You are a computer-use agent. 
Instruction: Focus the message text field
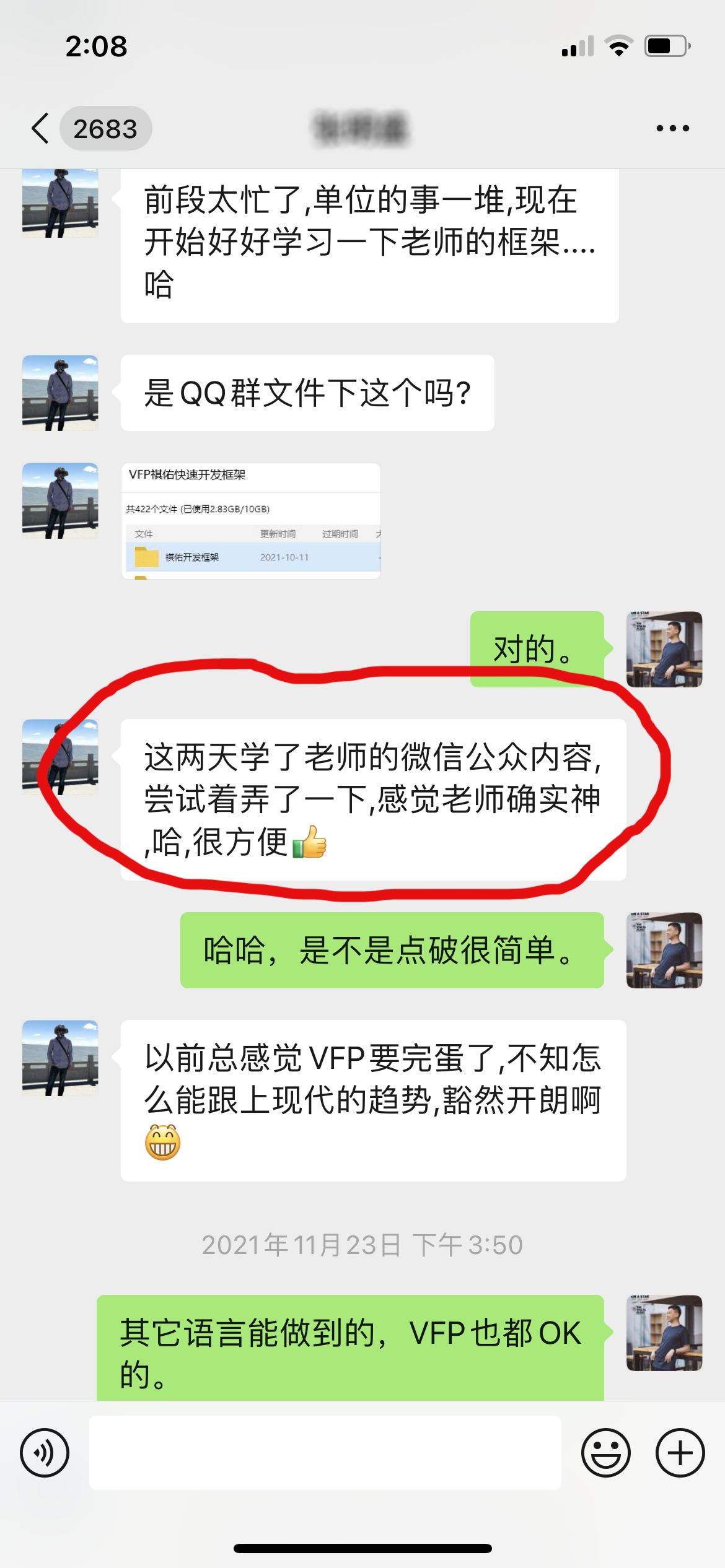coord(325,1452)
